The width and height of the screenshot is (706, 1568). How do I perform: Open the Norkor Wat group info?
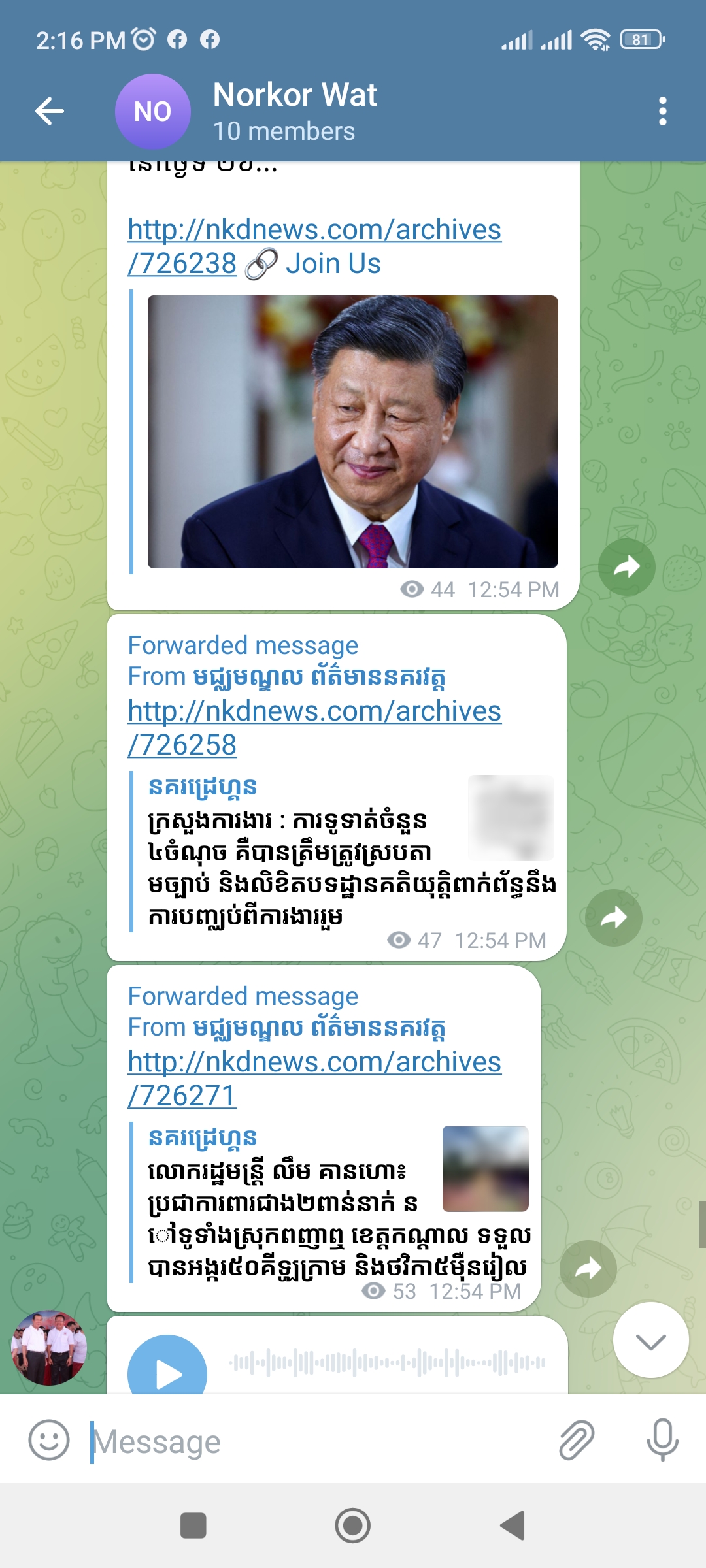295,111
